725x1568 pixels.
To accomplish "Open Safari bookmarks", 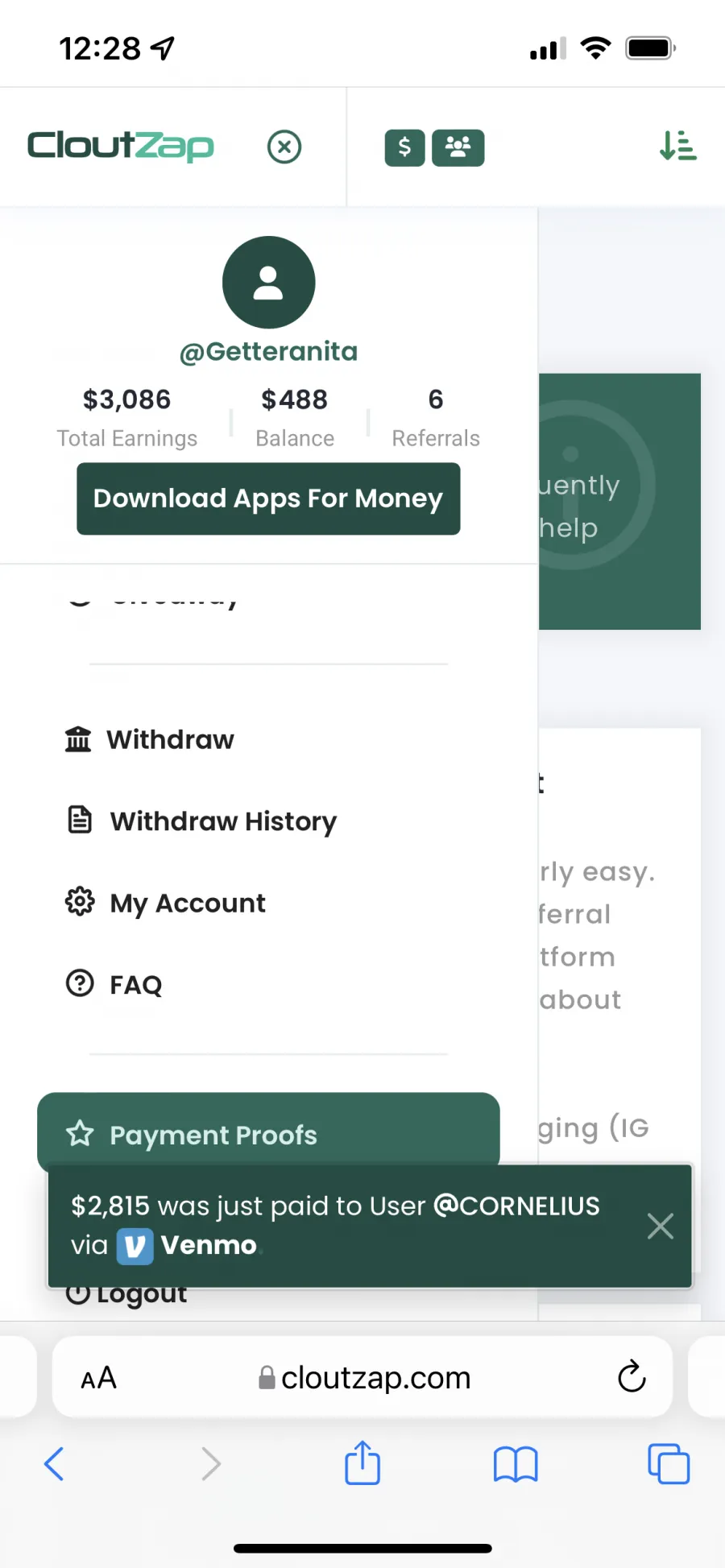I will pyautogui.click(x=516, y=1464).
